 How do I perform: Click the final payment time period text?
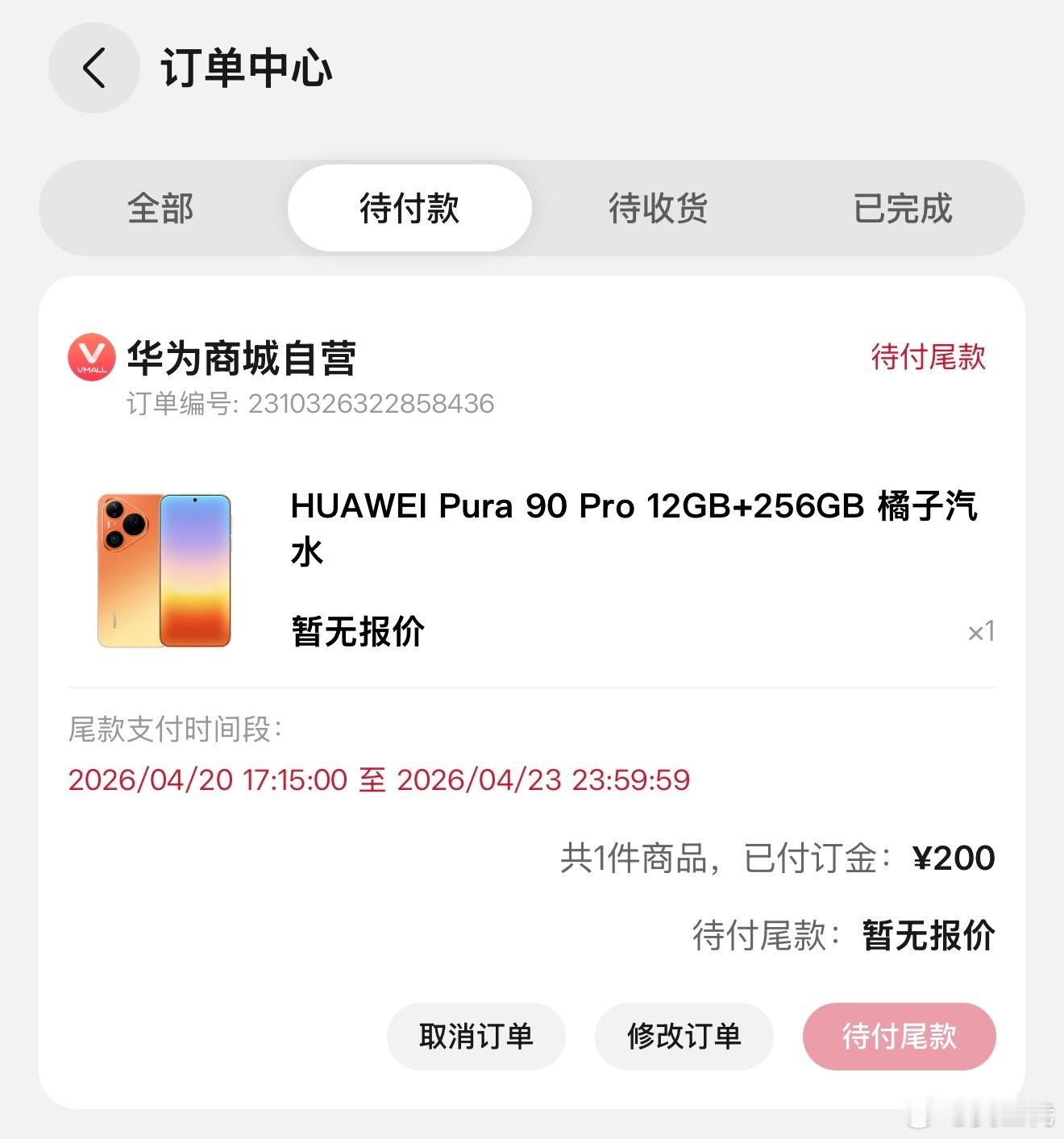(x=379, y=779)
